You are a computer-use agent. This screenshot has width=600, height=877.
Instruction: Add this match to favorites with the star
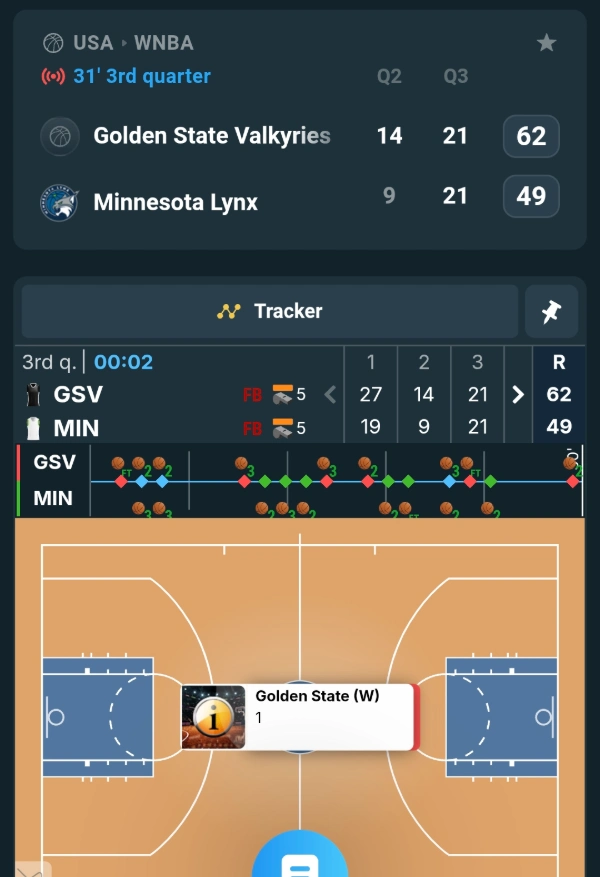(546, 43)
